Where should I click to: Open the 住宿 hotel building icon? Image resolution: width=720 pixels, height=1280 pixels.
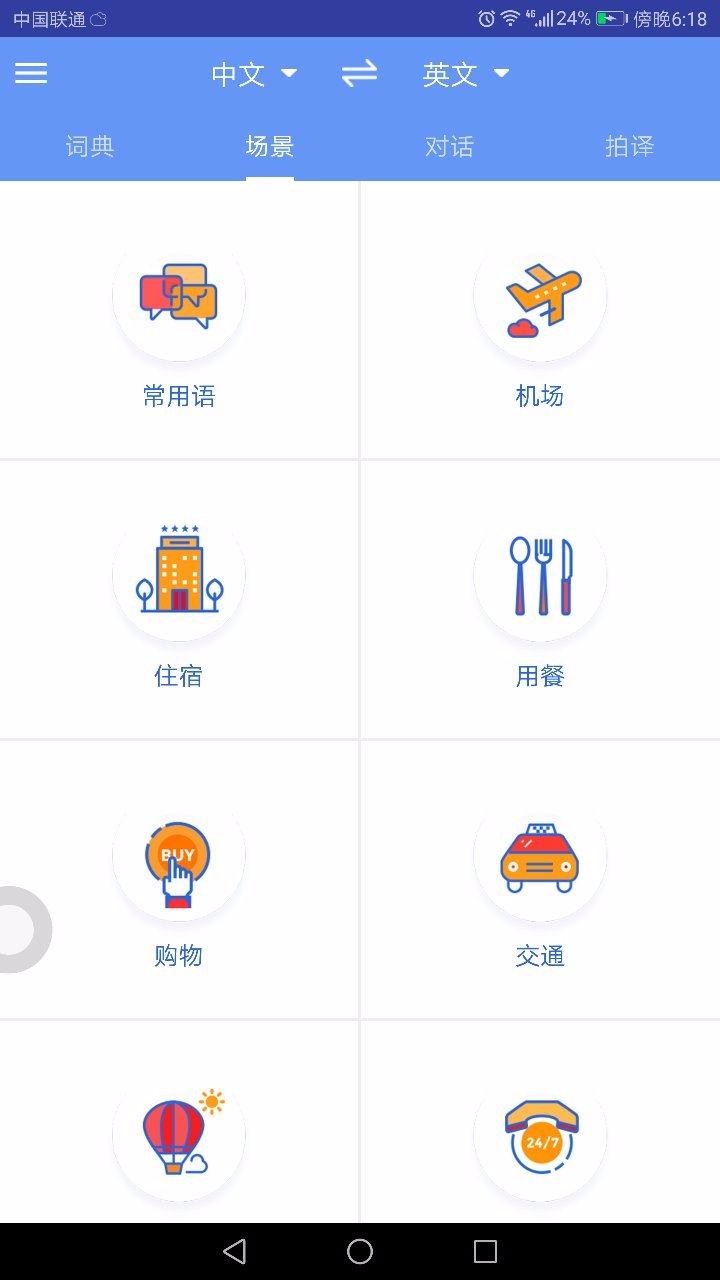[178, 575]
